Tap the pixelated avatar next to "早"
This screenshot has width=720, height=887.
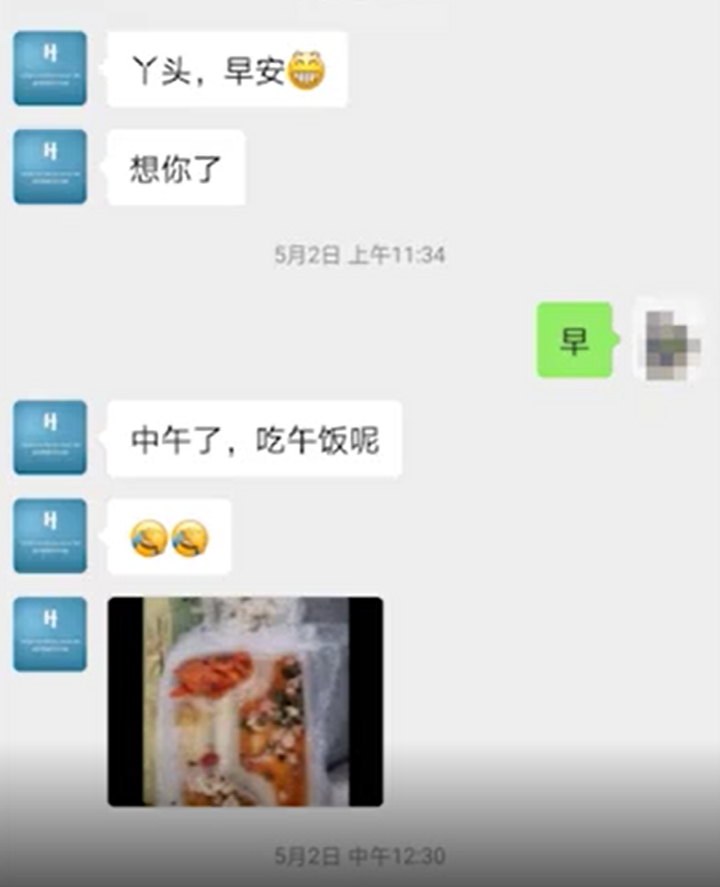click(670, 340)
